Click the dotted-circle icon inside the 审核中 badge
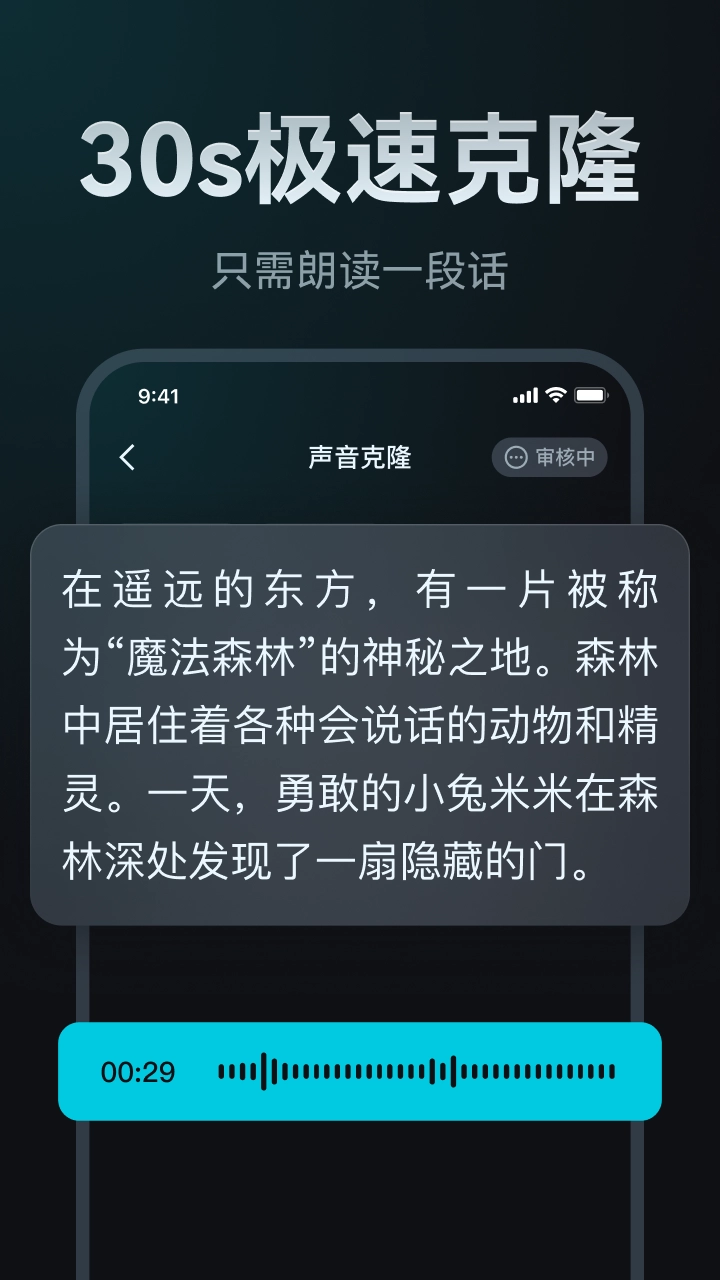 coord(514,458)
